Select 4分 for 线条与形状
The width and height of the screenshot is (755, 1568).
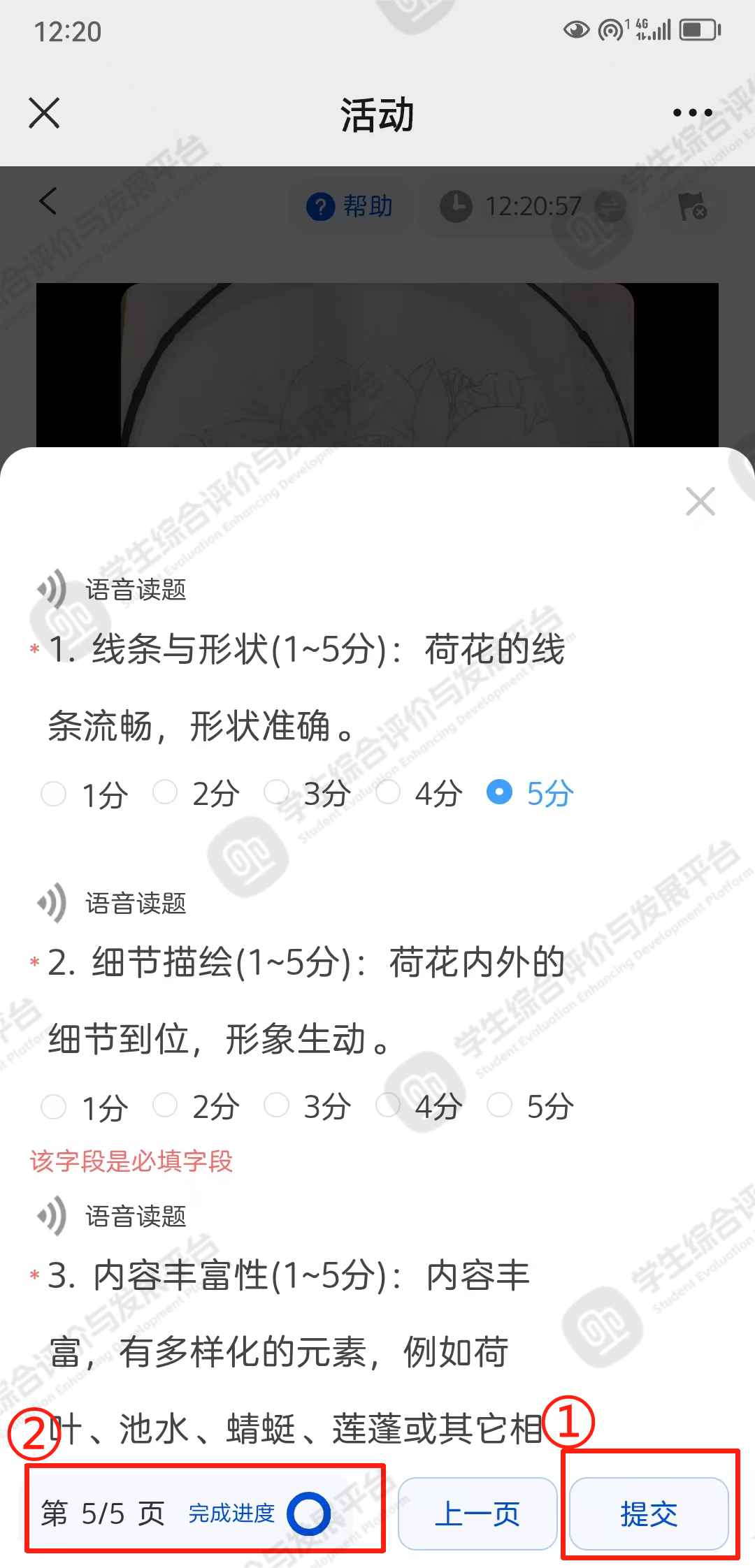[388, 792]
